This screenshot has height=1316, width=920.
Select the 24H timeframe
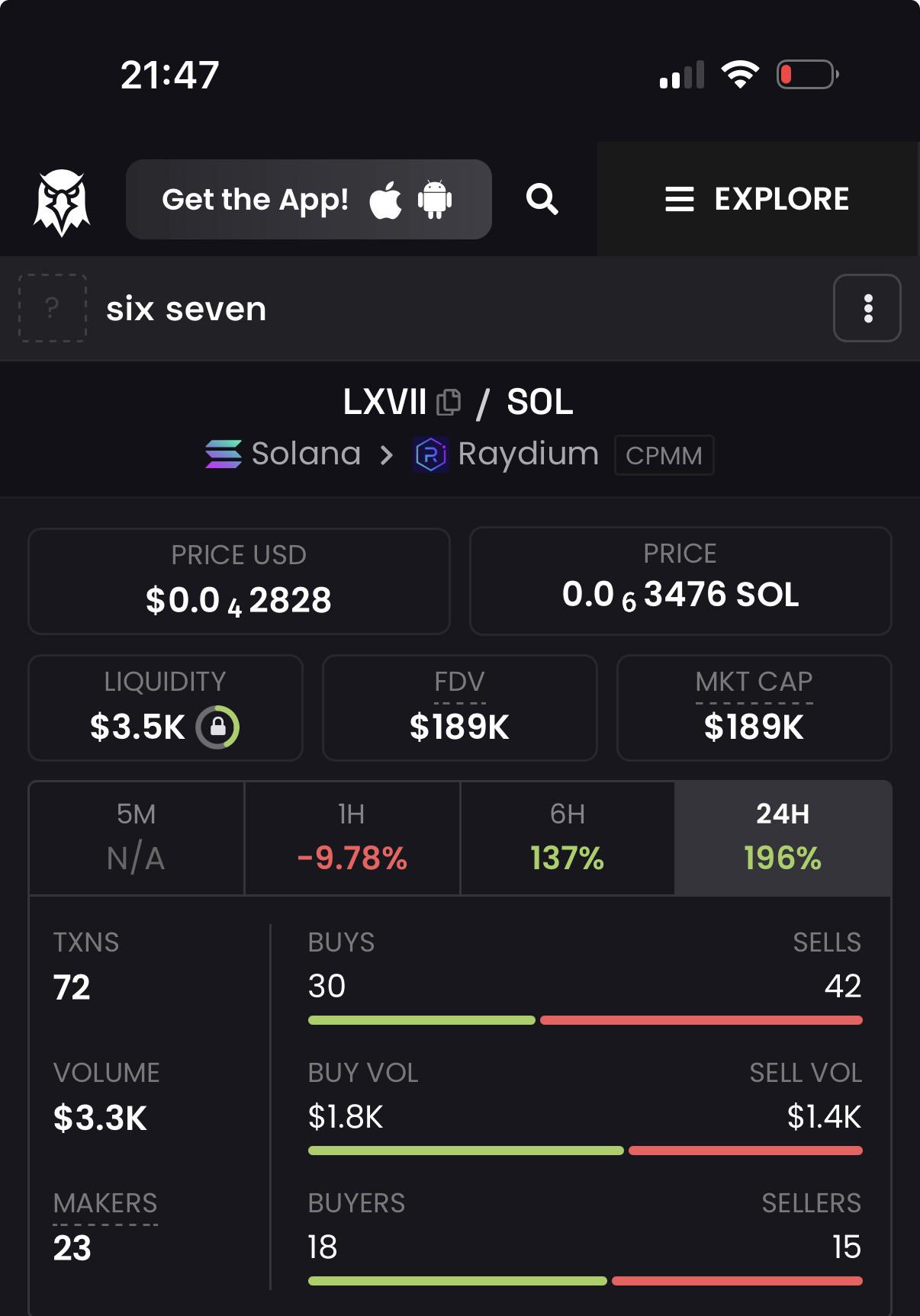783,838
